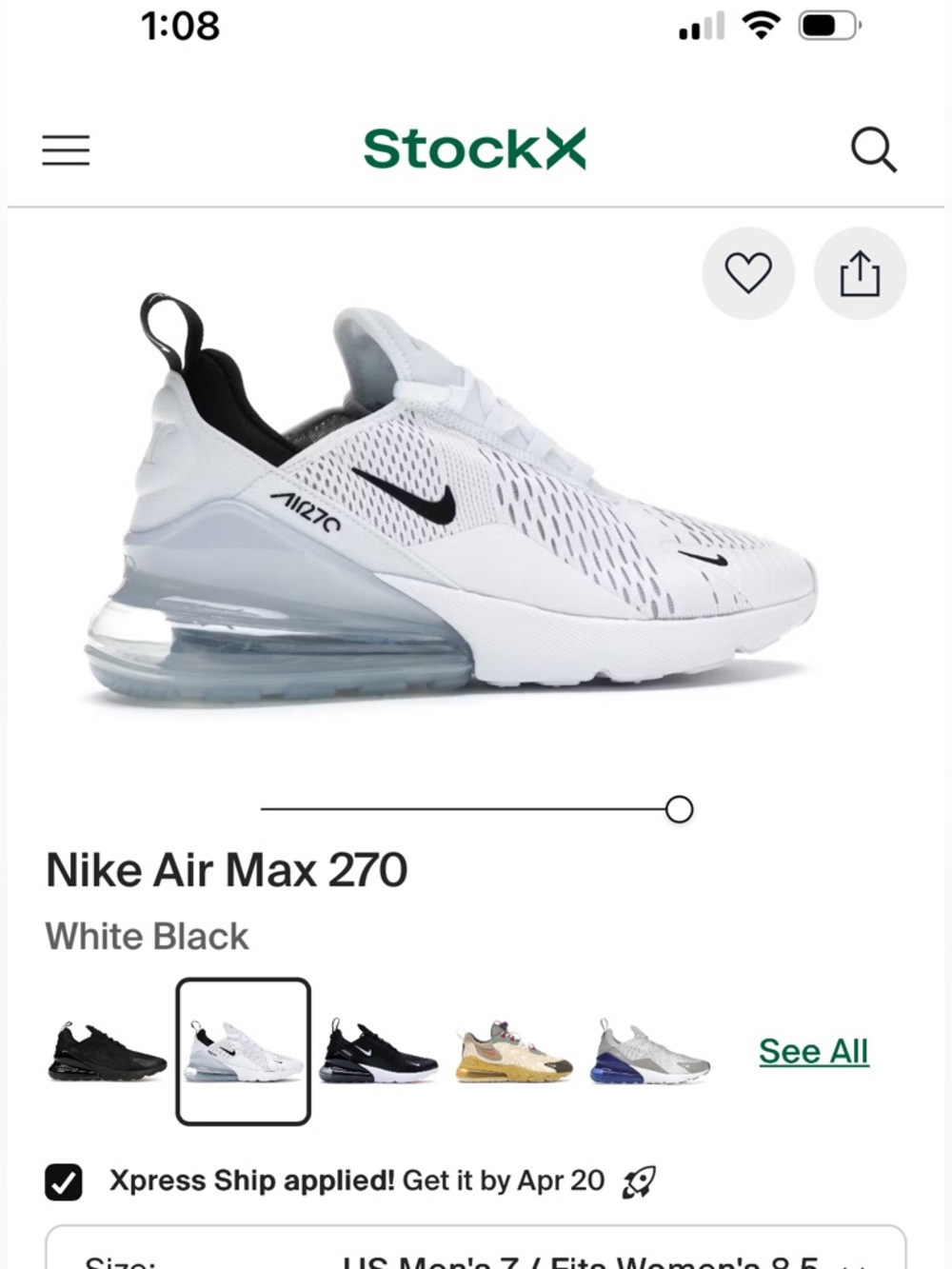Tap the cellular signal indicator
This screenshot has height=1269, width=952.
(x=700, y=26)
